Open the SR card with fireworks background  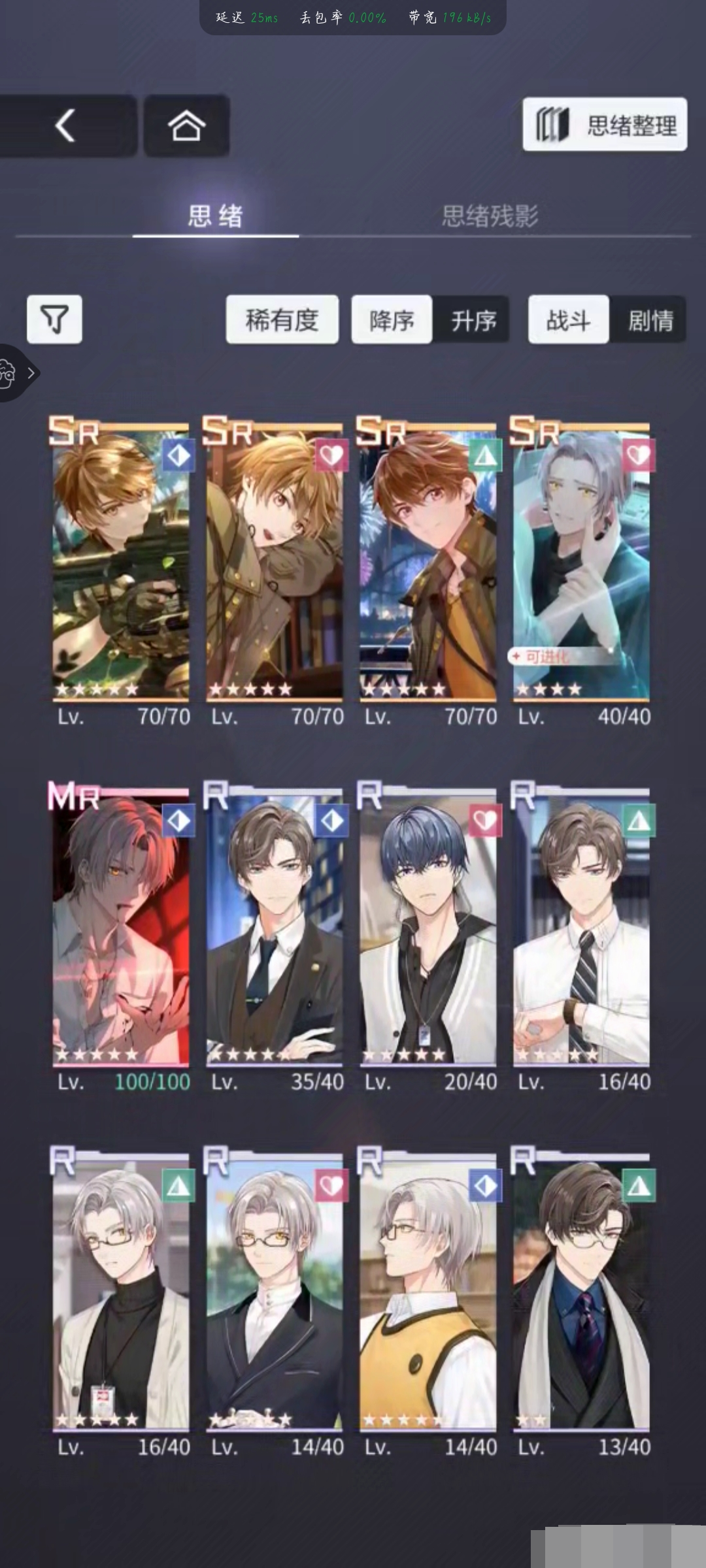pos(428,562)
